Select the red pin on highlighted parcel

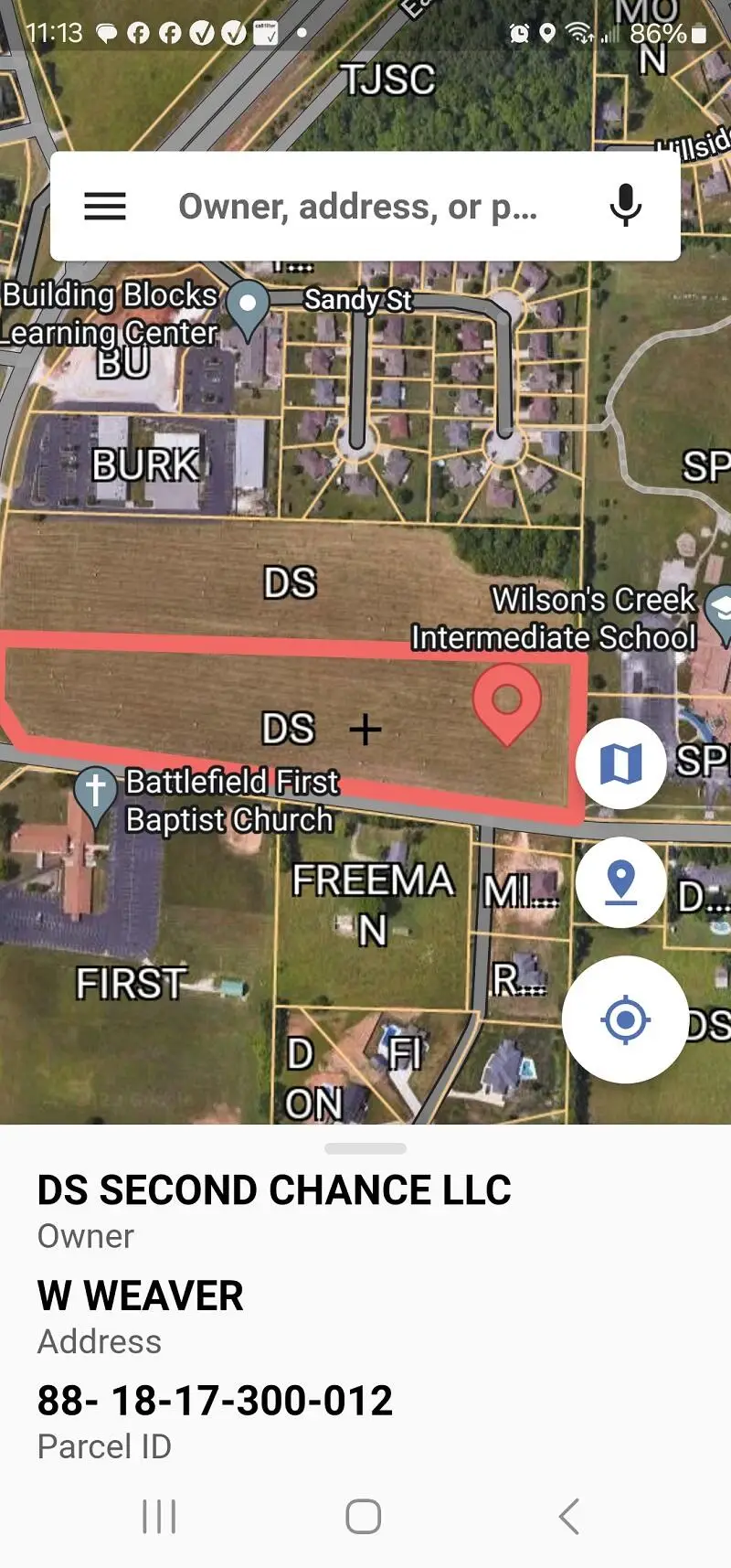pyautogui.click(x=507, y=702)
